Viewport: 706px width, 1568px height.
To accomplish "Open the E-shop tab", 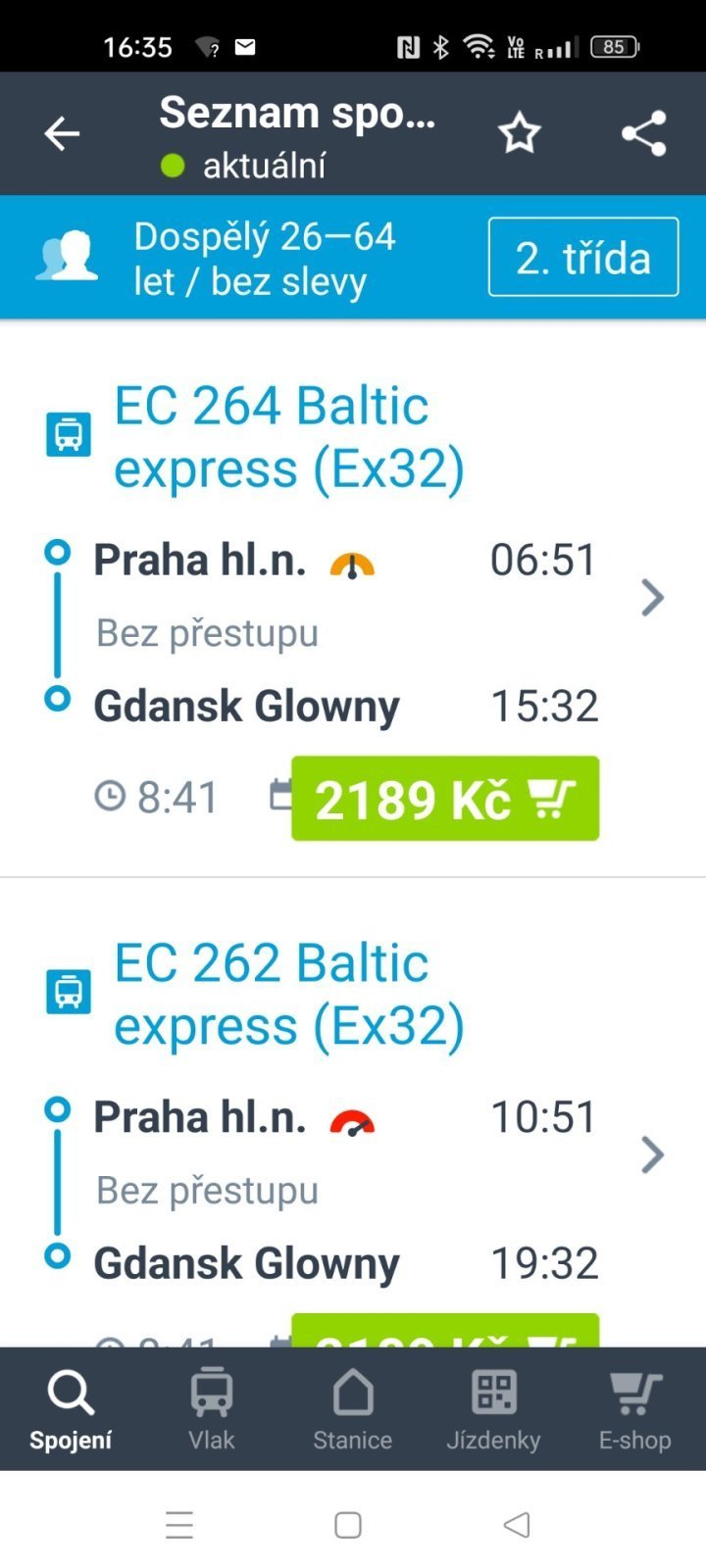I will [634, 1408].
